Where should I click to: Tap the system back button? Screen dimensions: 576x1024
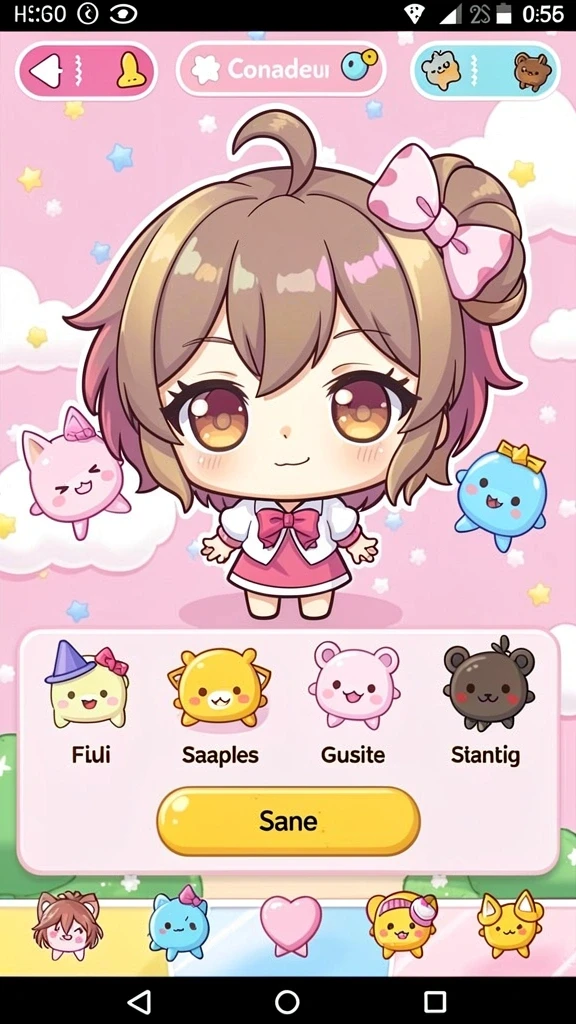139,1000
